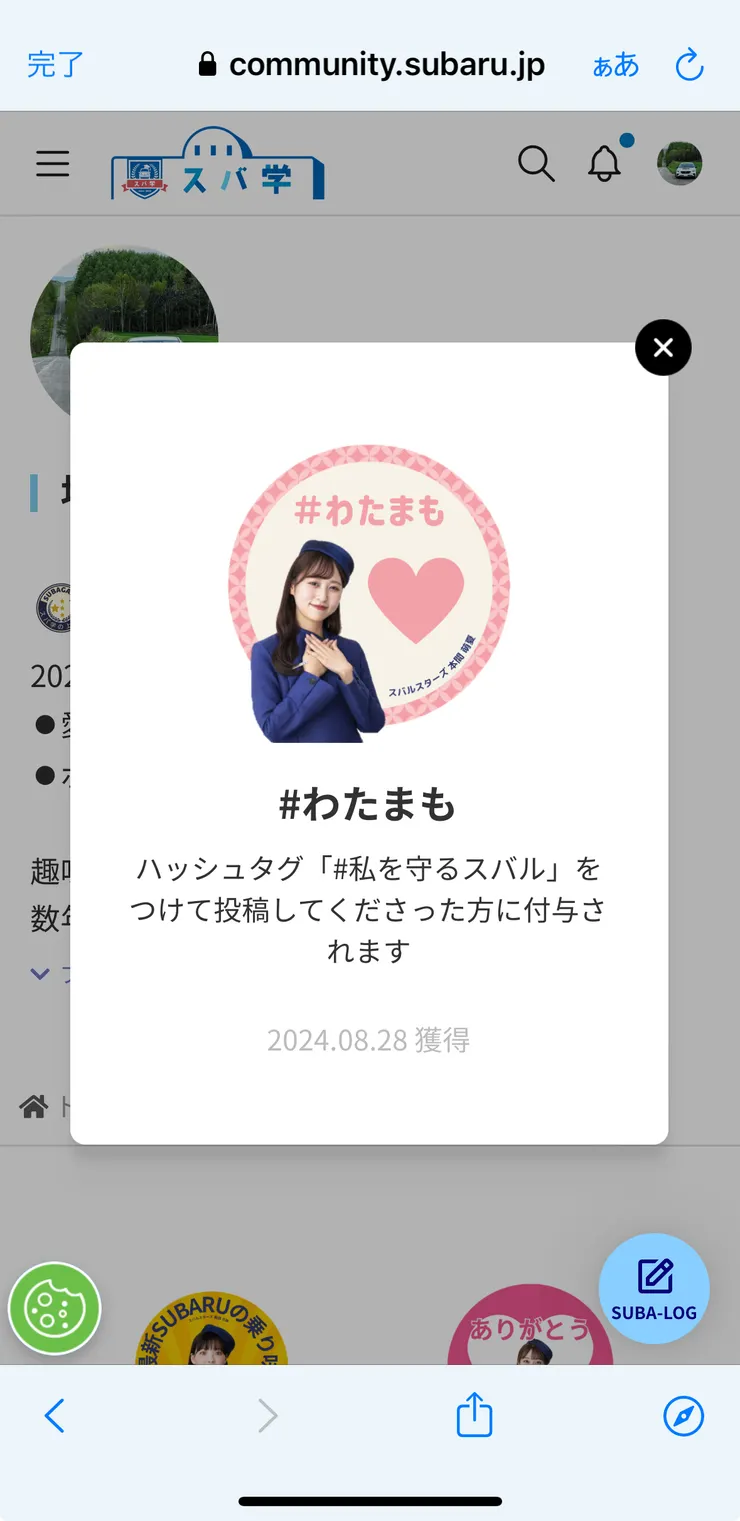
Task: Open the hamburger menu
Action: tap(53, 164)
